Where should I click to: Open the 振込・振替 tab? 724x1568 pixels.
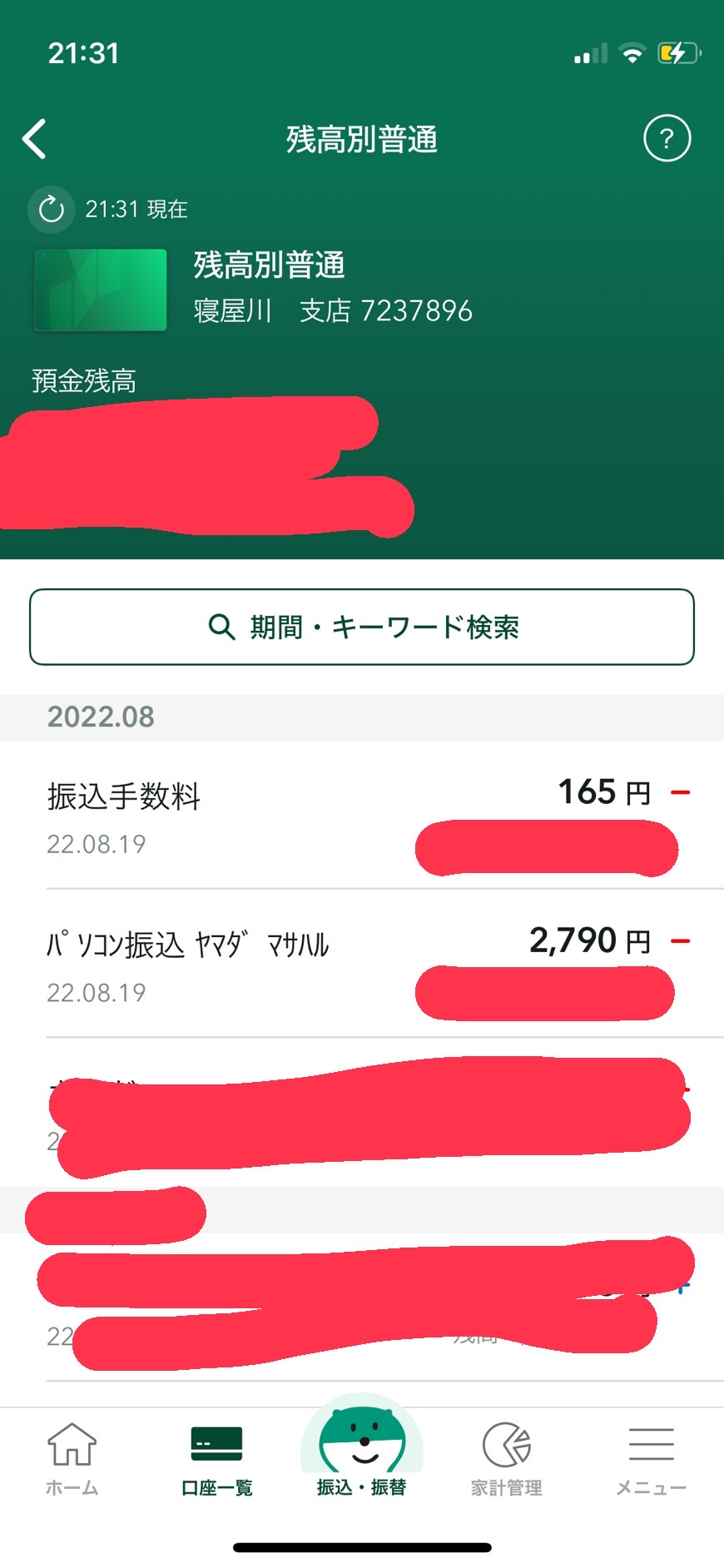click(x=362, y=1448)
